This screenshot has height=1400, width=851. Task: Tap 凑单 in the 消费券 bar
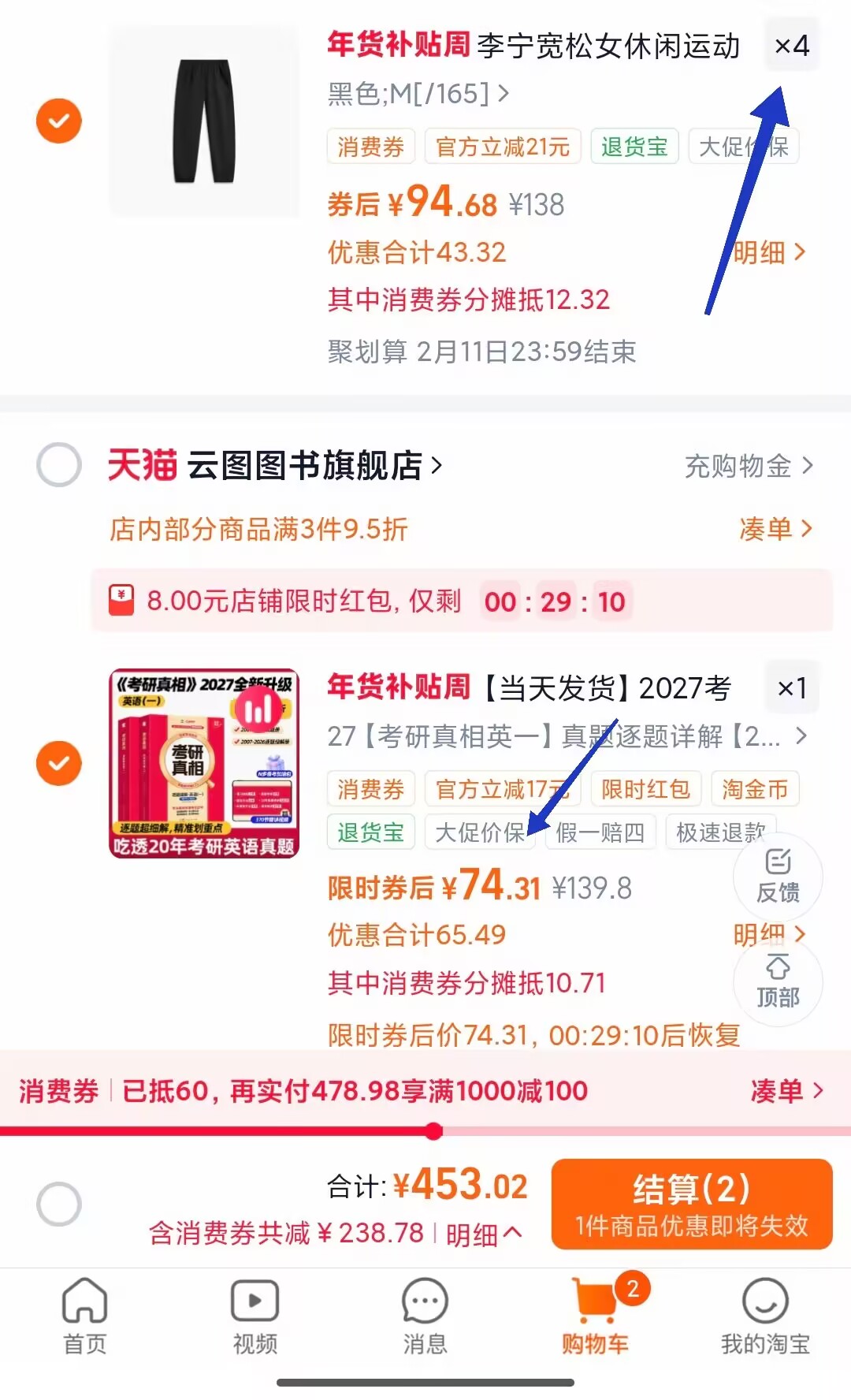point(786,1091)
